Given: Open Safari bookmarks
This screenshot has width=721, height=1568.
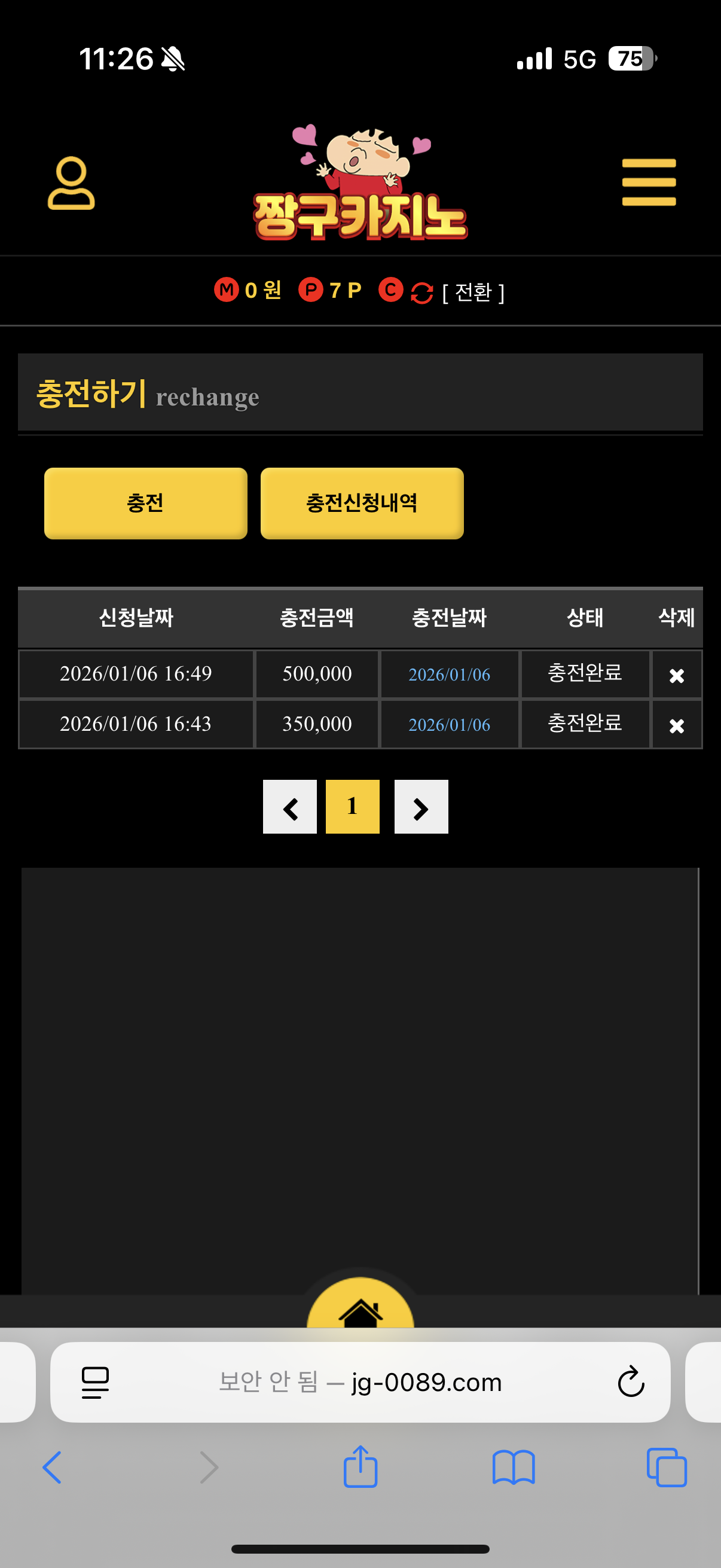Looking at the screenshot, I should tap(514, 1467).
